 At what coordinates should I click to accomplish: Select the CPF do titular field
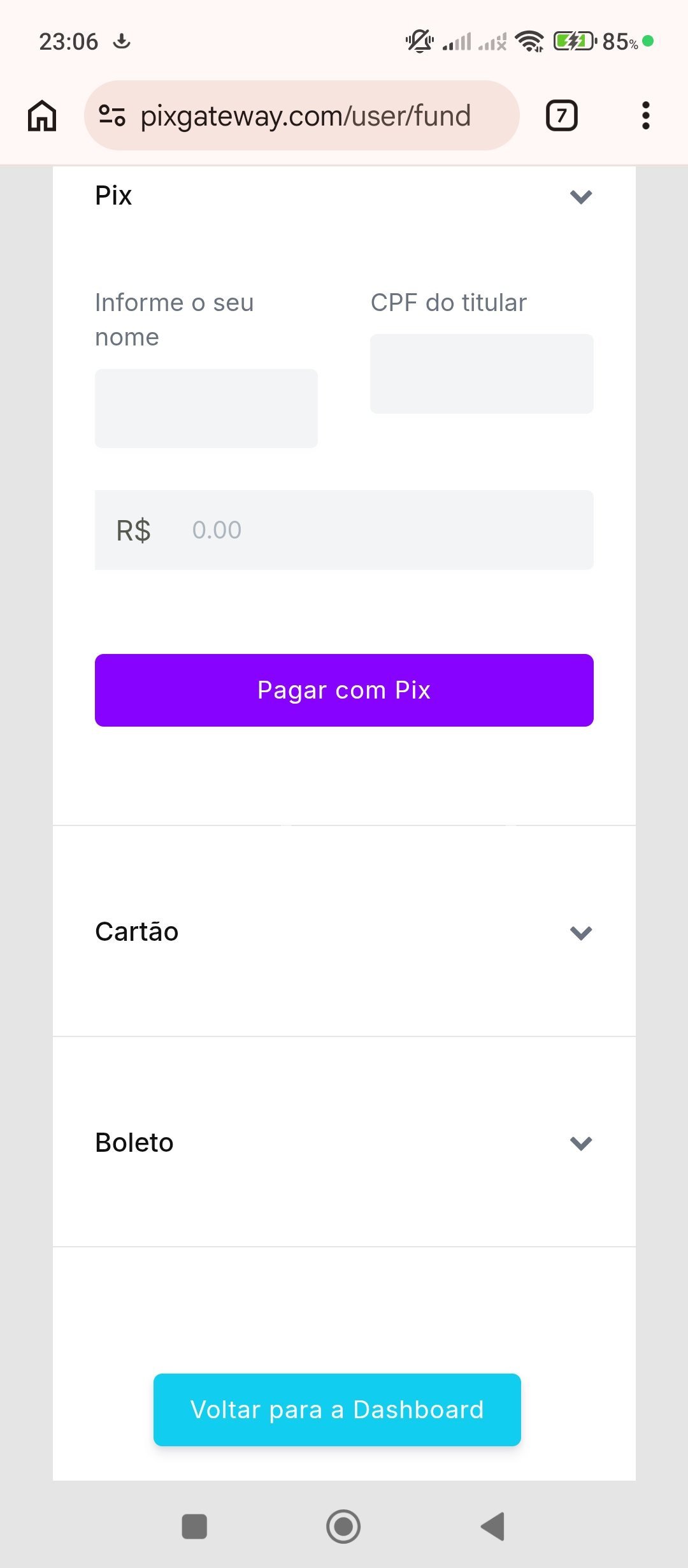(x=481, y=374)
